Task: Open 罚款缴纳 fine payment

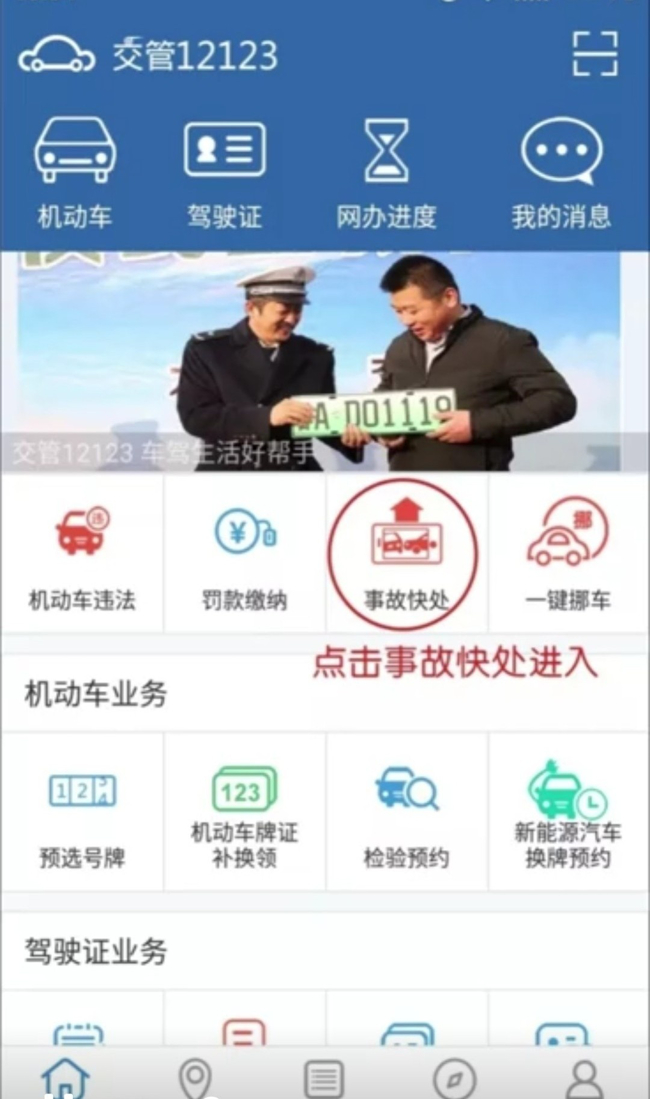Action: click(x=244, y=555)
